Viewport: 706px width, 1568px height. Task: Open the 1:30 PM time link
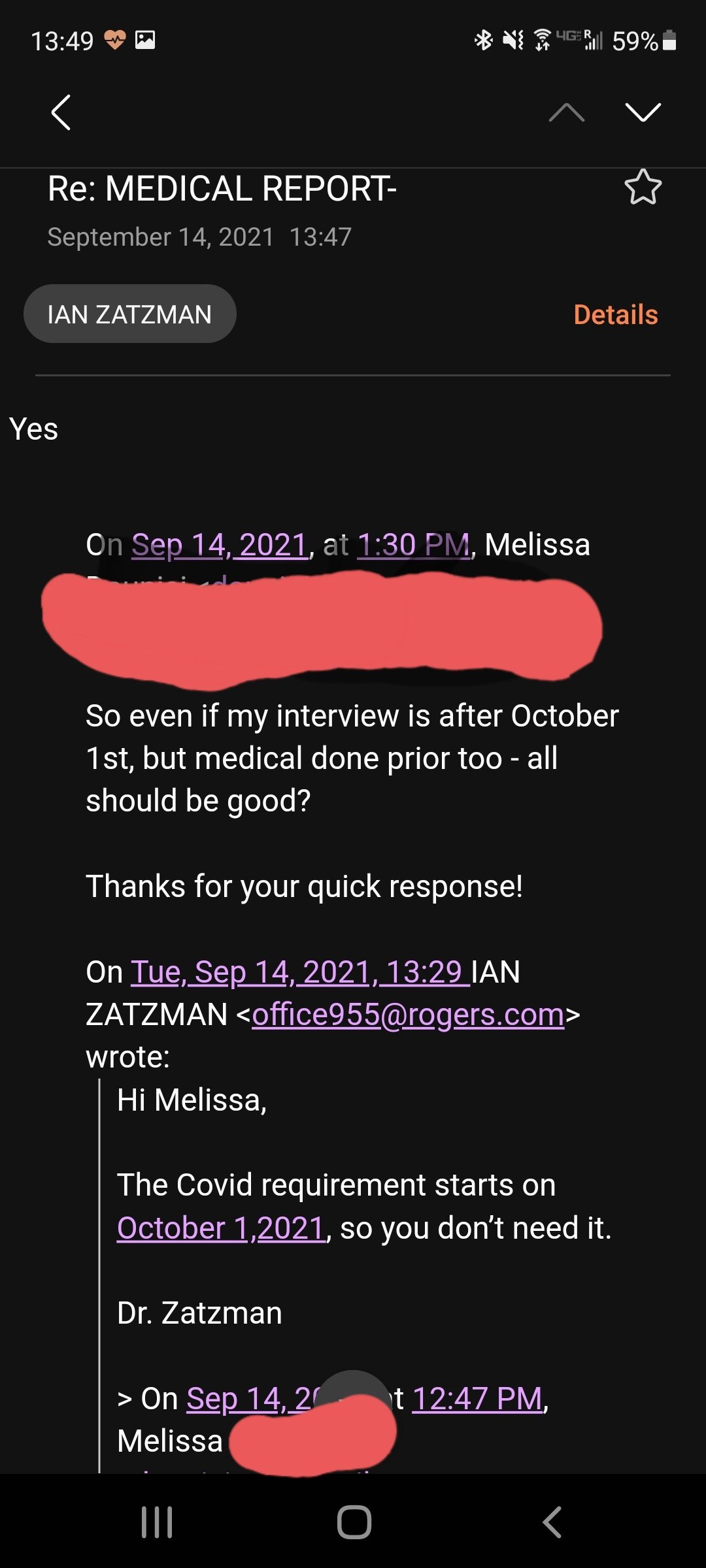[x=414, y=545]
